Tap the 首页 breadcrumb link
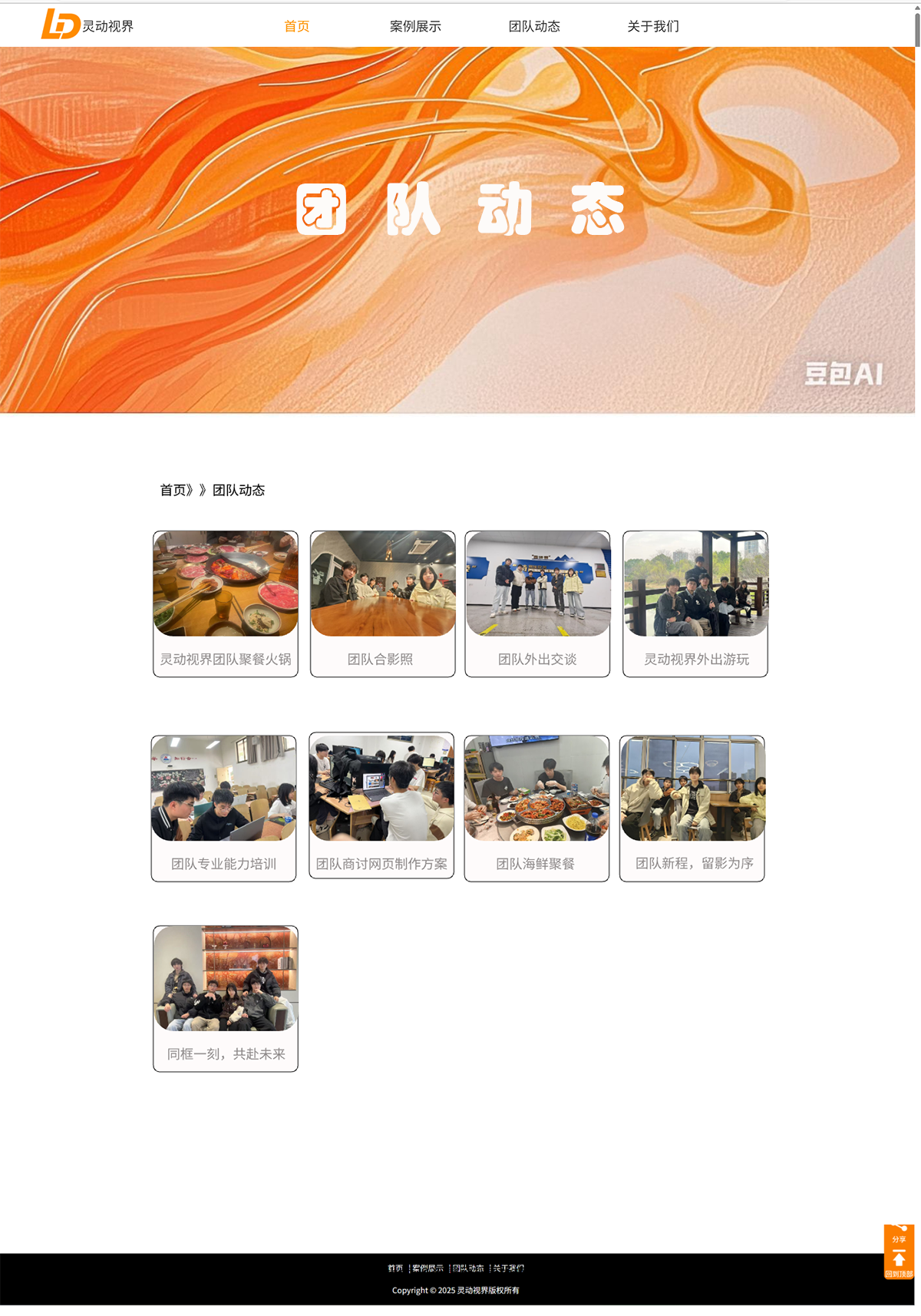Viewport: 921px width, 1316px height. pos(173,490)
